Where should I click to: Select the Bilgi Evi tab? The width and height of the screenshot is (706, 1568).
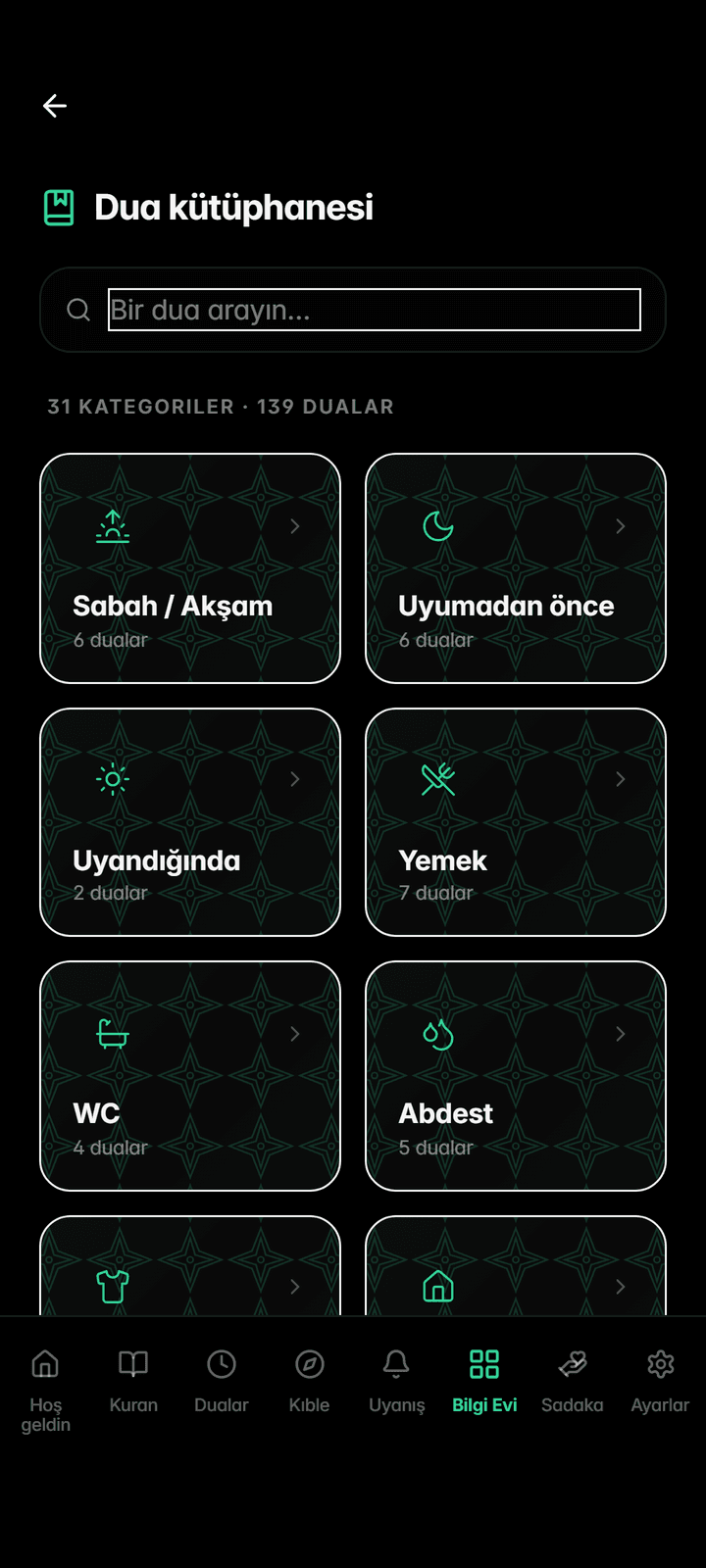(x=484, y=1382)
